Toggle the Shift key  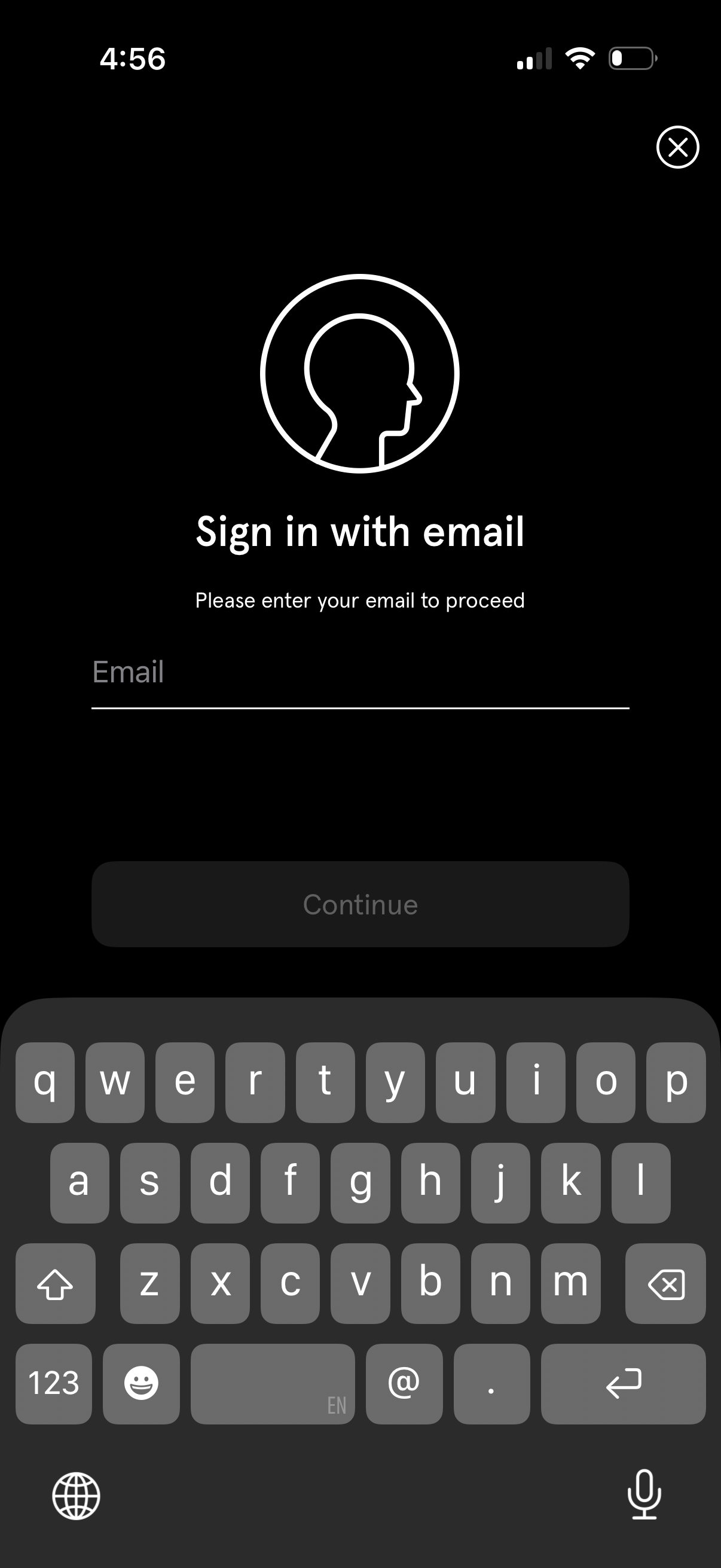coord(56,1284)
